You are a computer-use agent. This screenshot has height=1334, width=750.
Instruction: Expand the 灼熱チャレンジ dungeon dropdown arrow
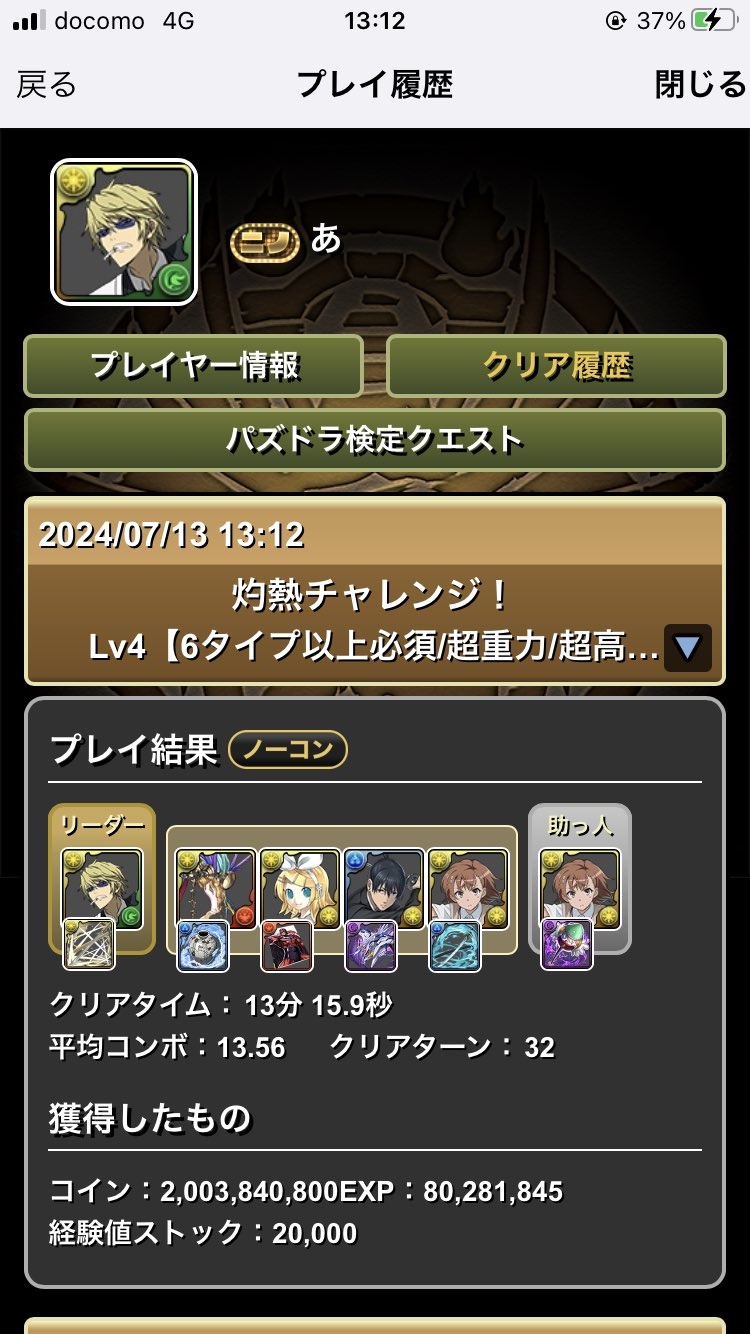[686, 648]
